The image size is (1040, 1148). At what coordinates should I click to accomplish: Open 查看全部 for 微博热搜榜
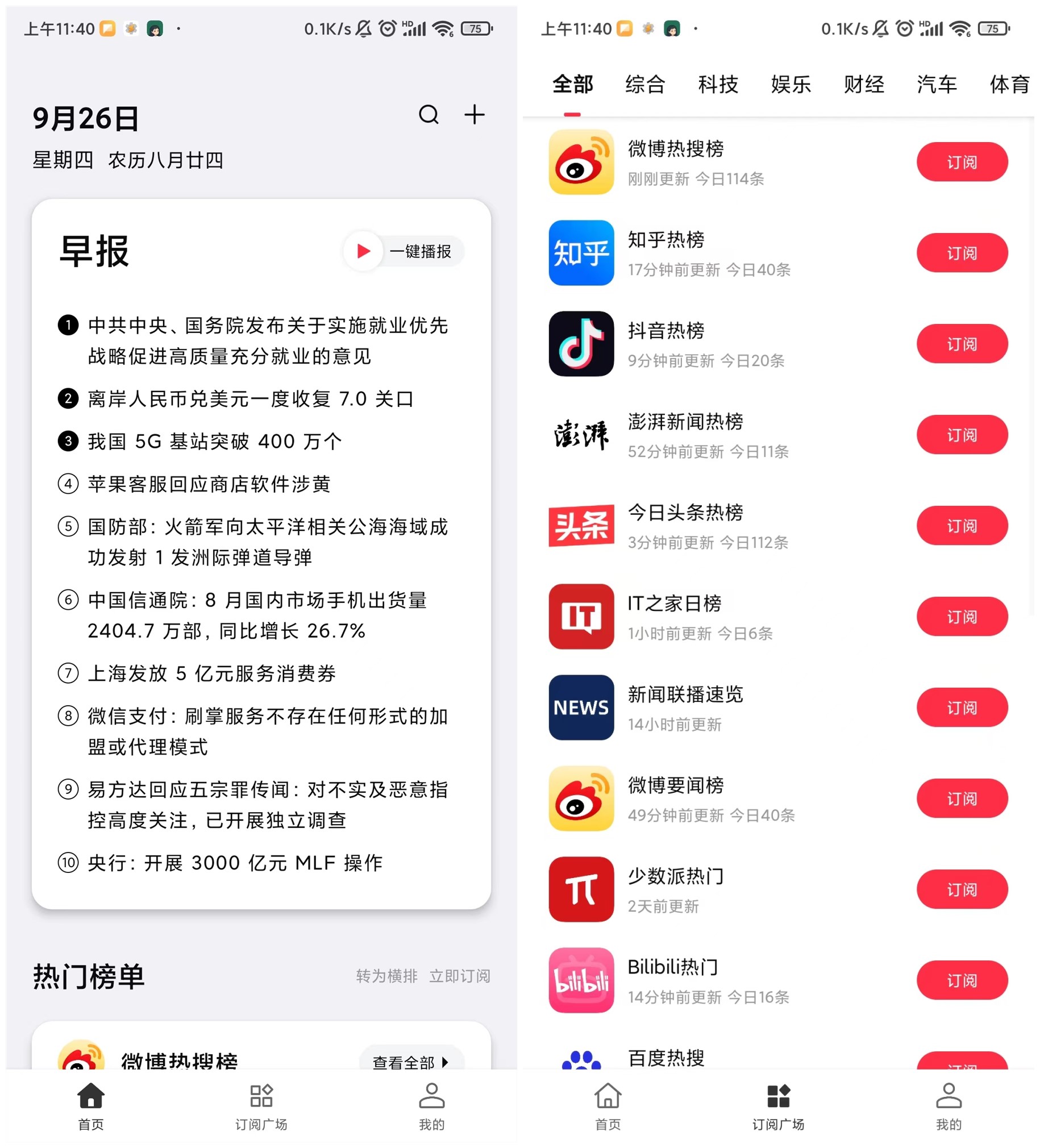[x=411, y=1062]
